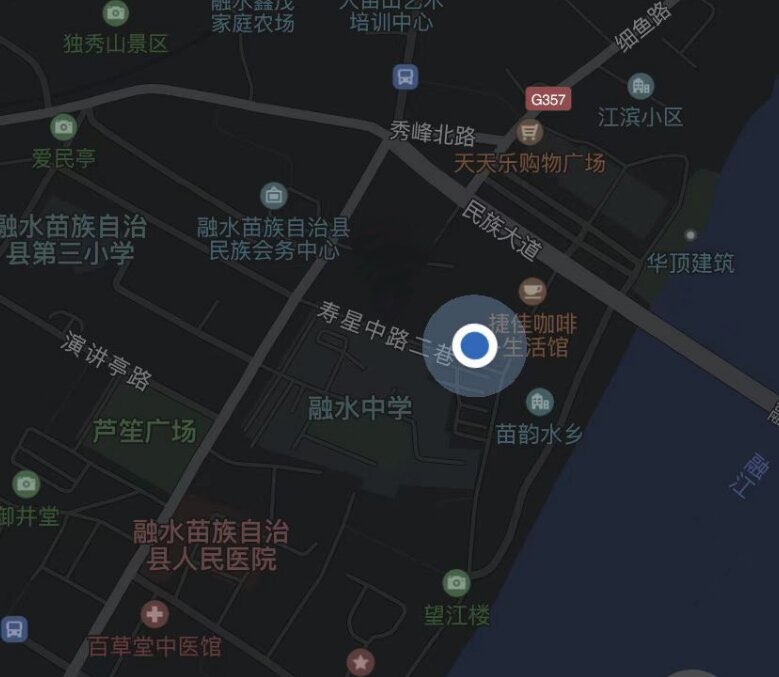The height and width of the screenshot is (677, 779).
Task: Tap the 芦笙广场 park label
Action: tap(144, 431)
